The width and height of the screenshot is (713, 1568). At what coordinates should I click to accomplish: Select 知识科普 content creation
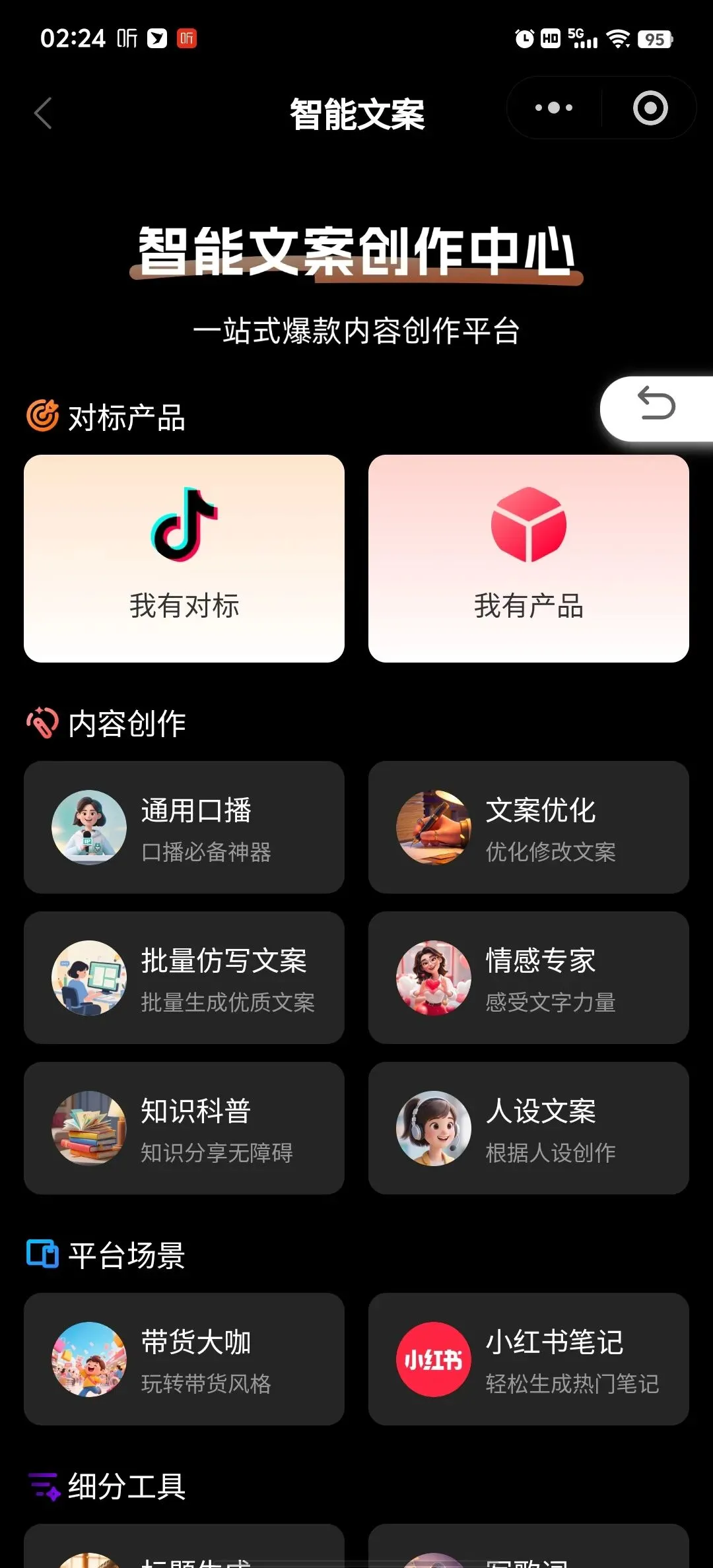(x=184, y=1128)
